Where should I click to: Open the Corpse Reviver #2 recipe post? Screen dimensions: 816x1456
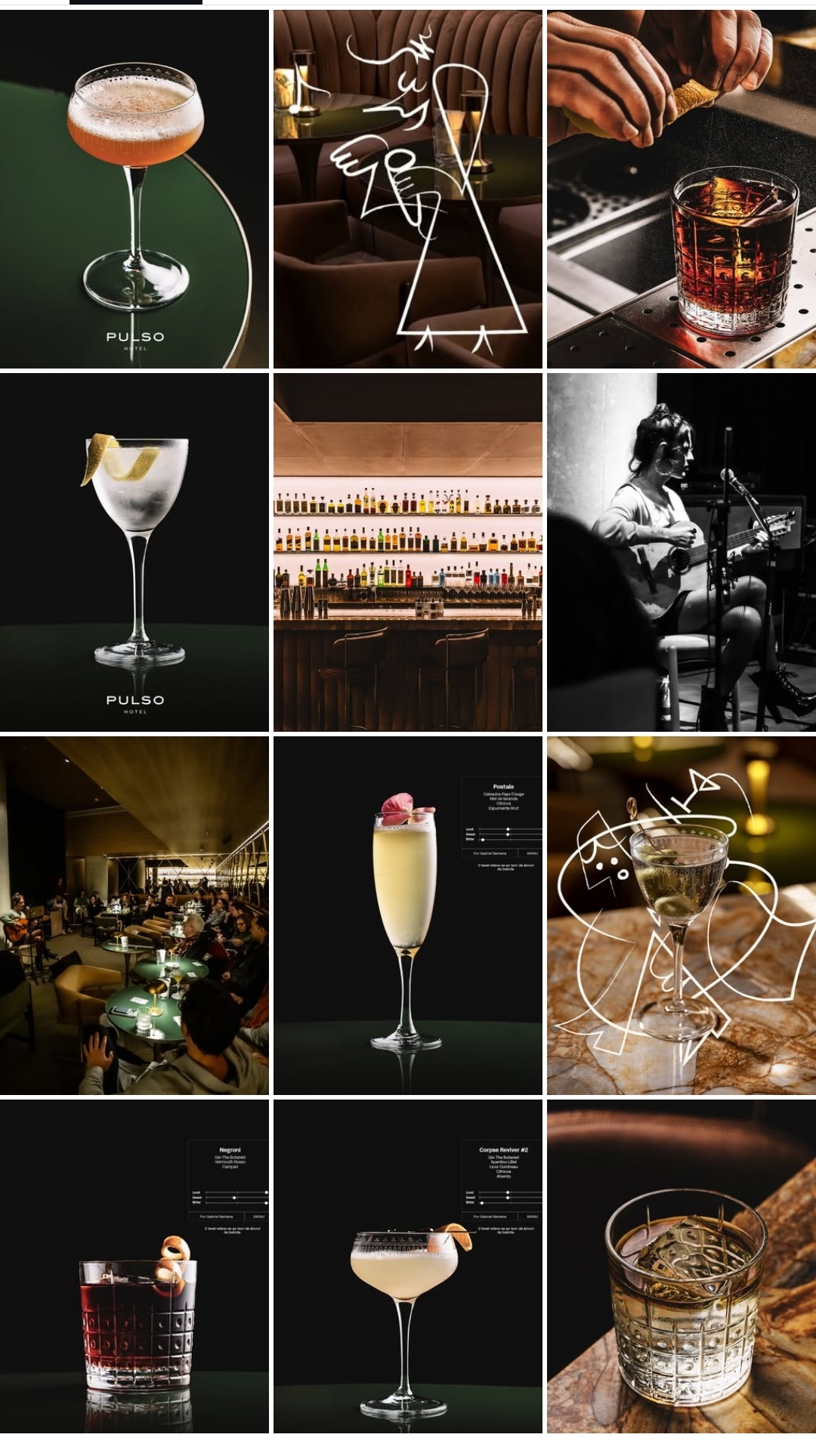[x=408, y=1266]
